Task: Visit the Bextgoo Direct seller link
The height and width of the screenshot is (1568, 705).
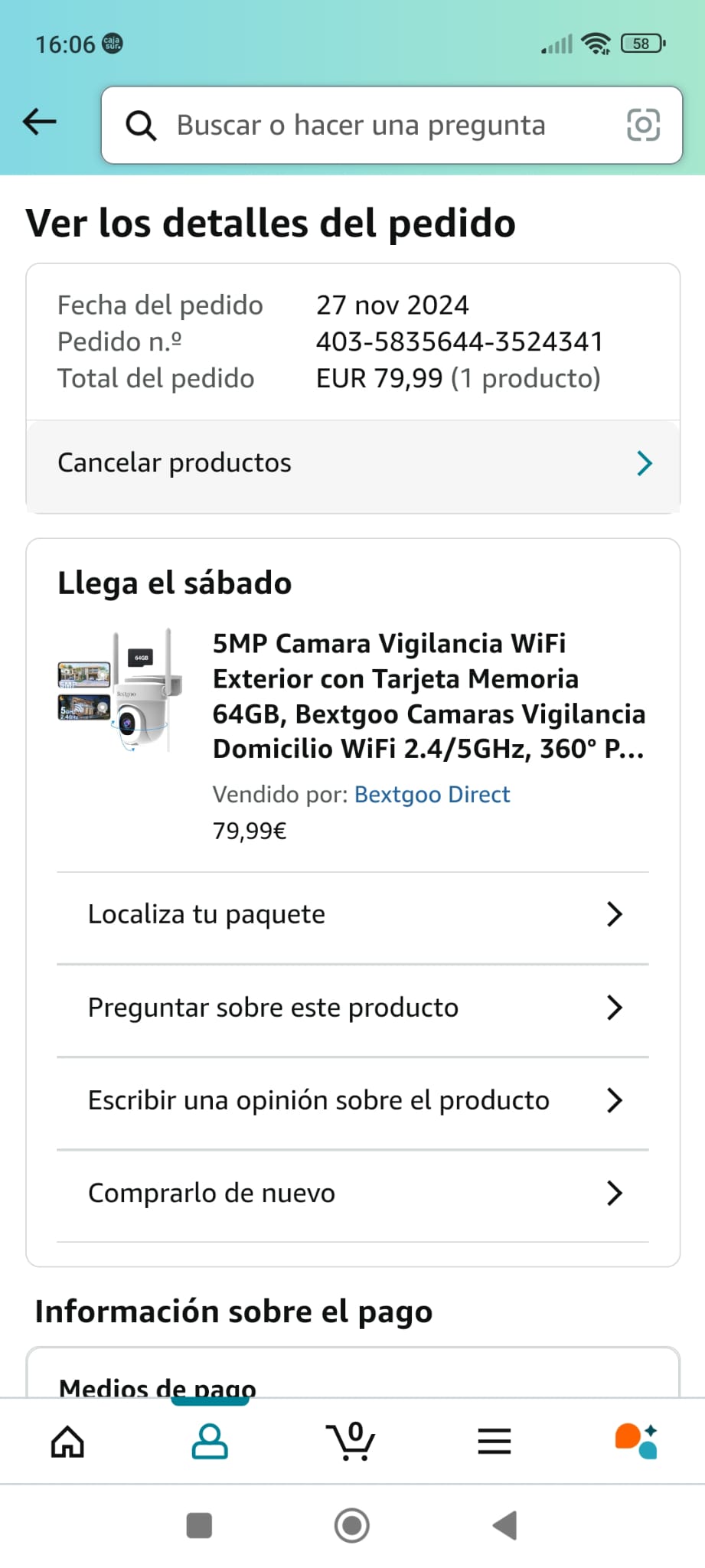Action: (432, 795)
